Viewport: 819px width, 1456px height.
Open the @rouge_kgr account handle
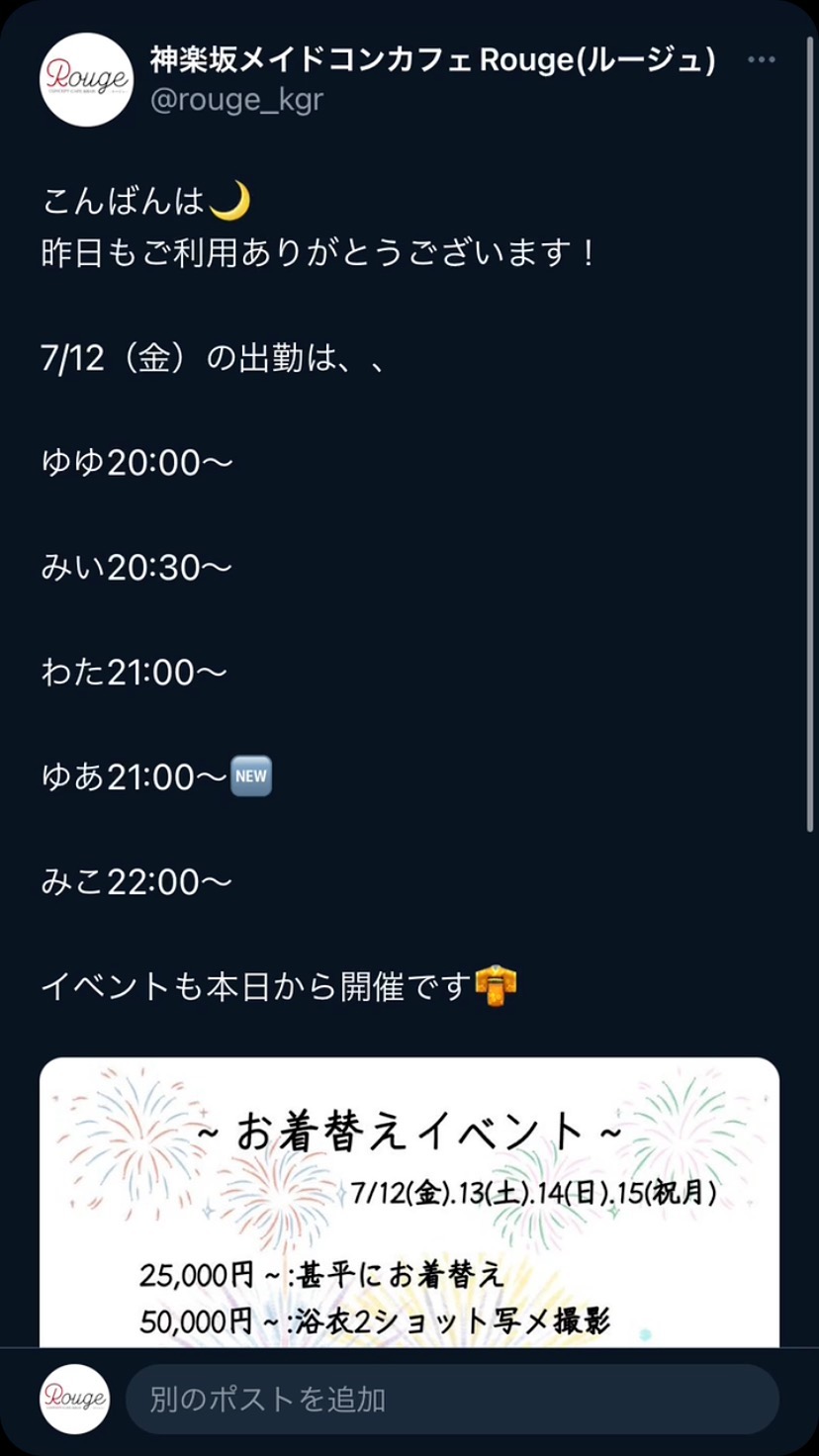pos(236,99)
